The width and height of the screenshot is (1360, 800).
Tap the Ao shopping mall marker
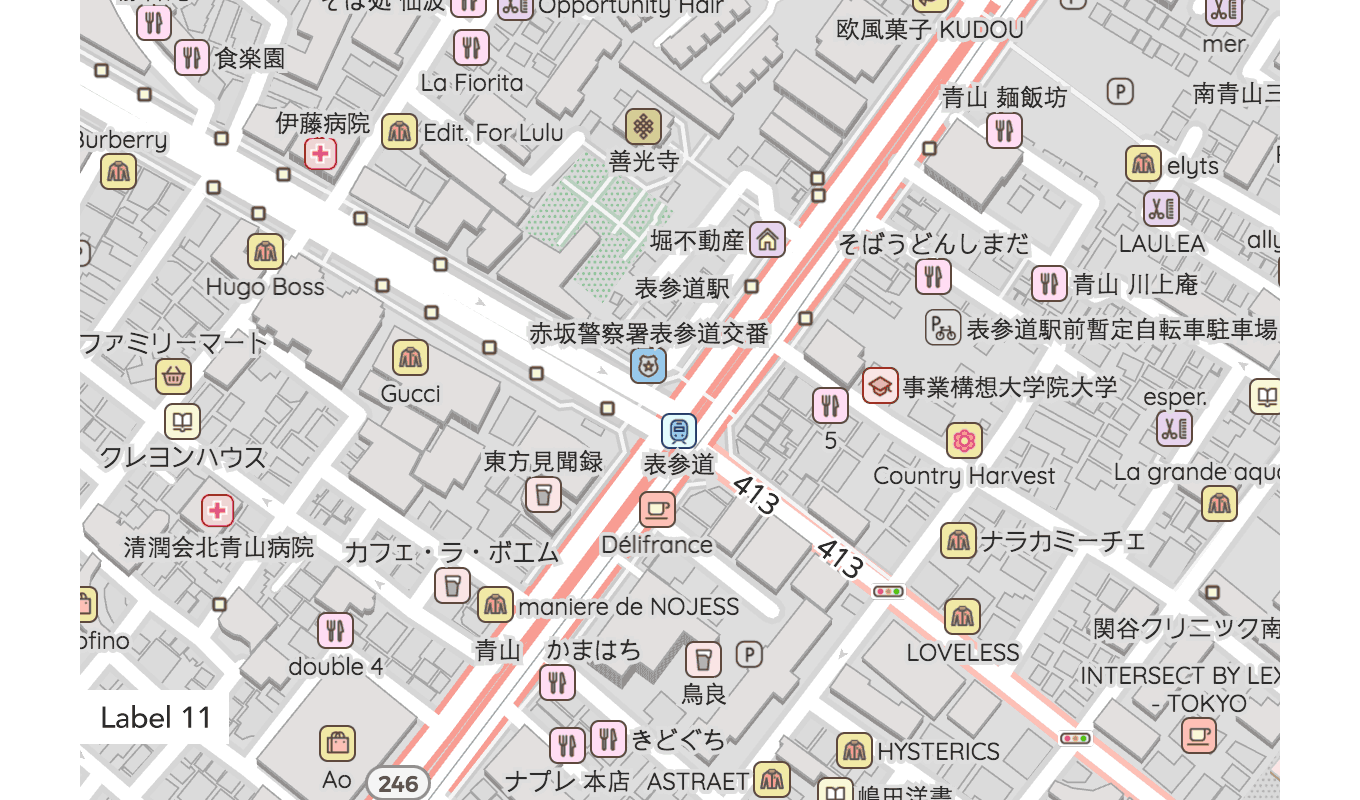(337, 743)
